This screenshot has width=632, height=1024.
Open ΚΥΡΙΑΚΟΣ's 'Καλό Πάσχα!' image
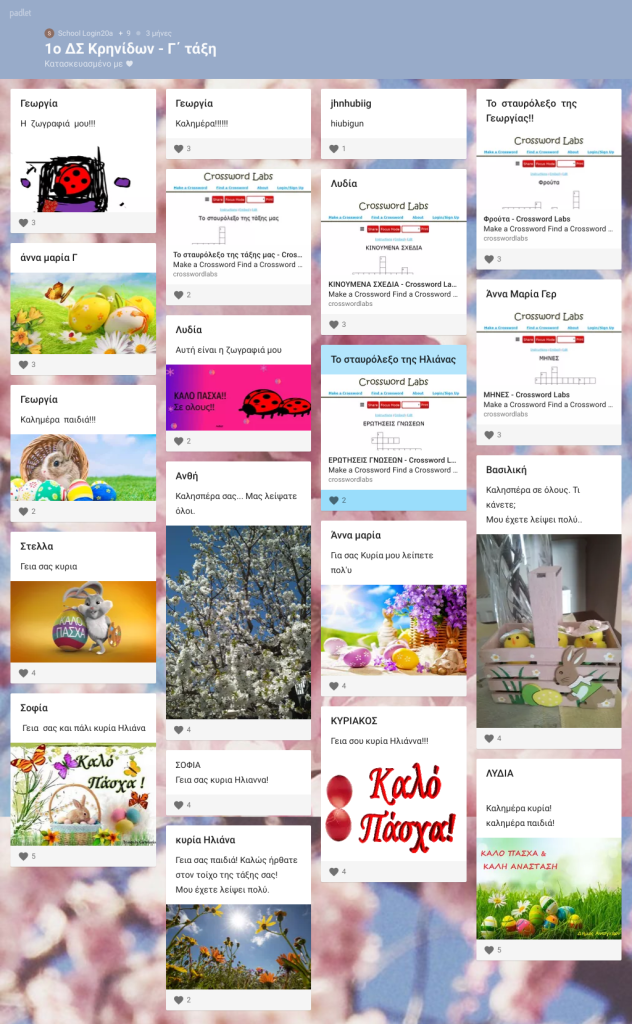point(393,804)
